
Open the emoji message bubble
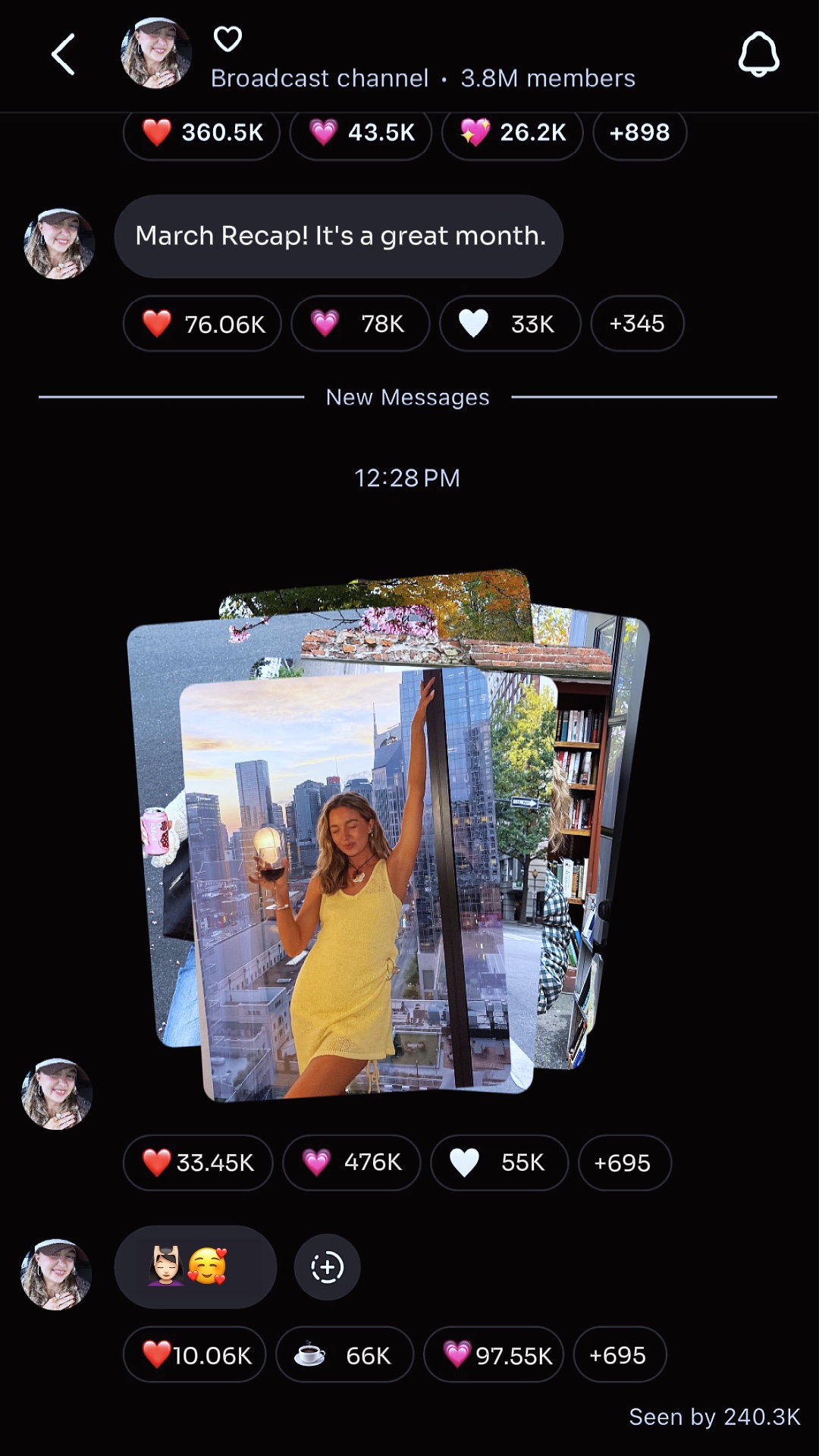point(195,1267)
